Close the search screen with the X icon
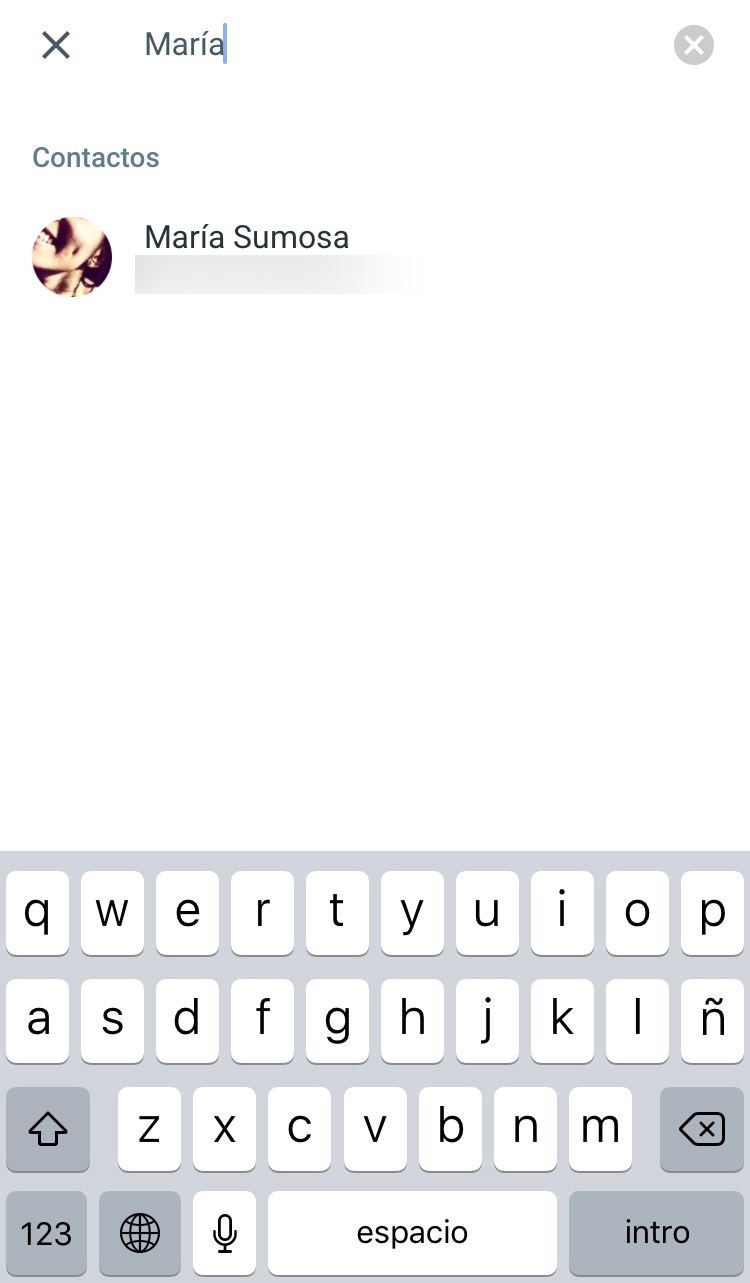750x1283 pixels. (x=56, y=45)
